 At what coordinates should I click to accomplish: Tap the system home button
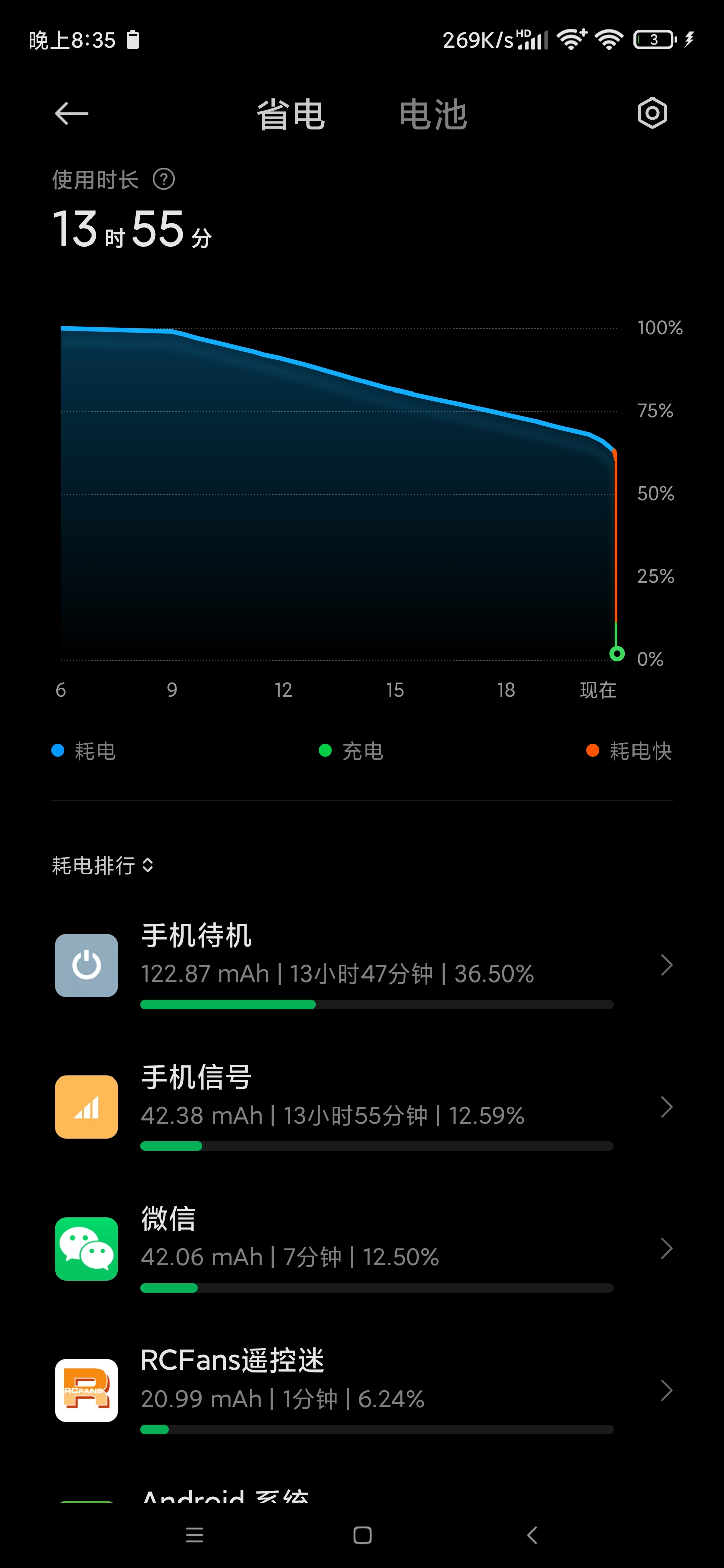363,1535
